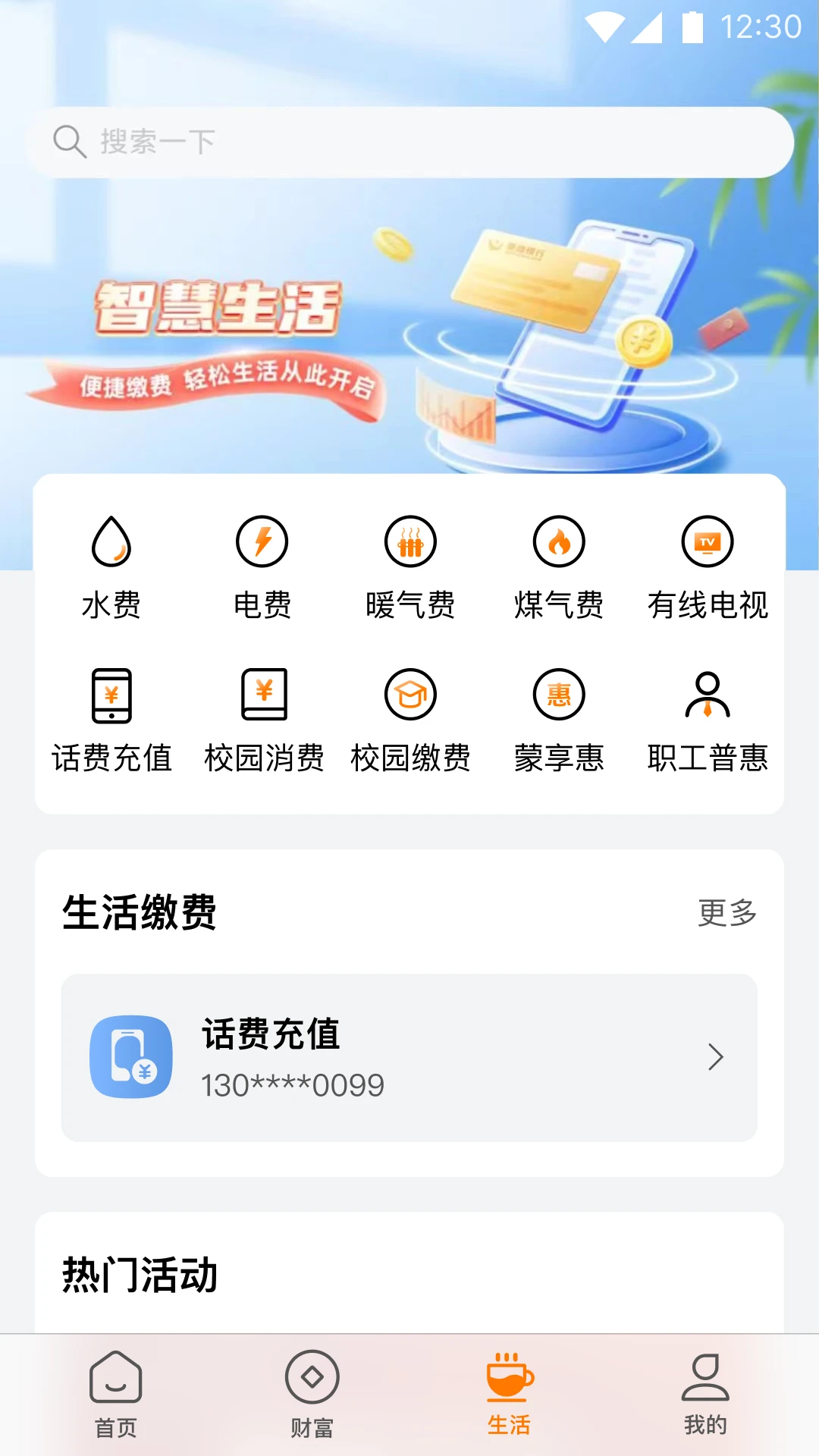Click the magnifier icon in search bar
The width and height of the screenshot is (819, 1456).
pyautogui.click(x=70, y=141)
